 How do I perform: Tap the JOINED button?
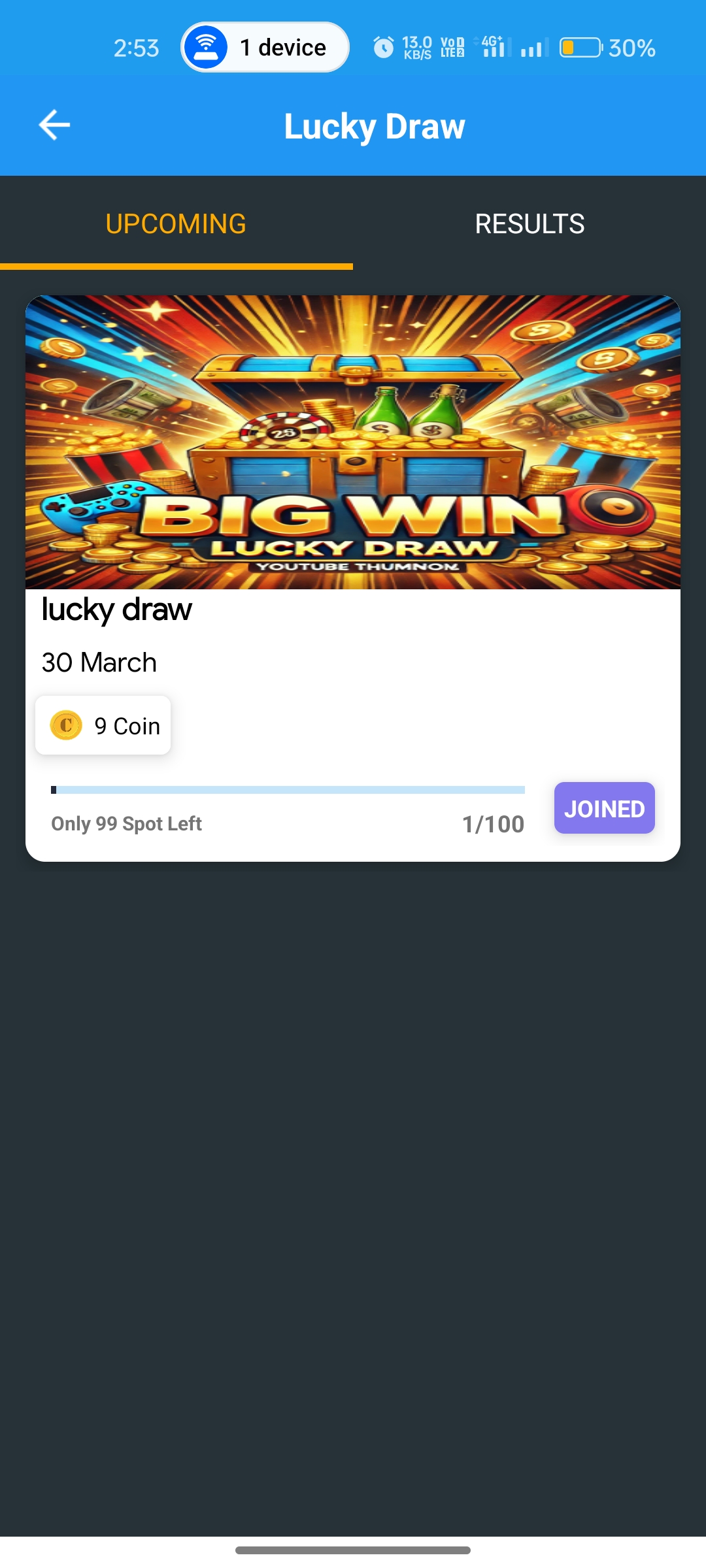(x=604, y=808)
